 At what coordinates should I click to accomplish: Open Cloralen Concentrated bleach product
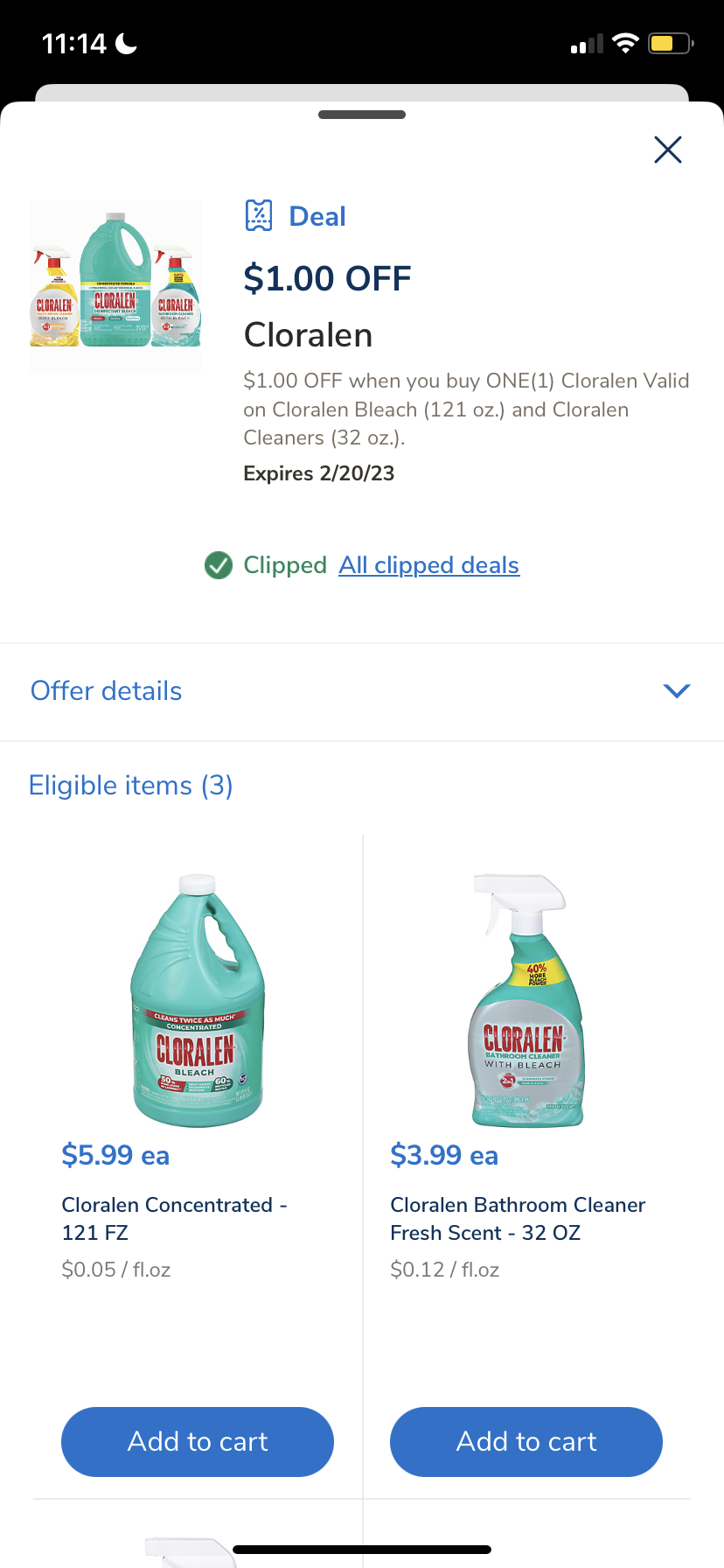click(x=198, y=1000)
